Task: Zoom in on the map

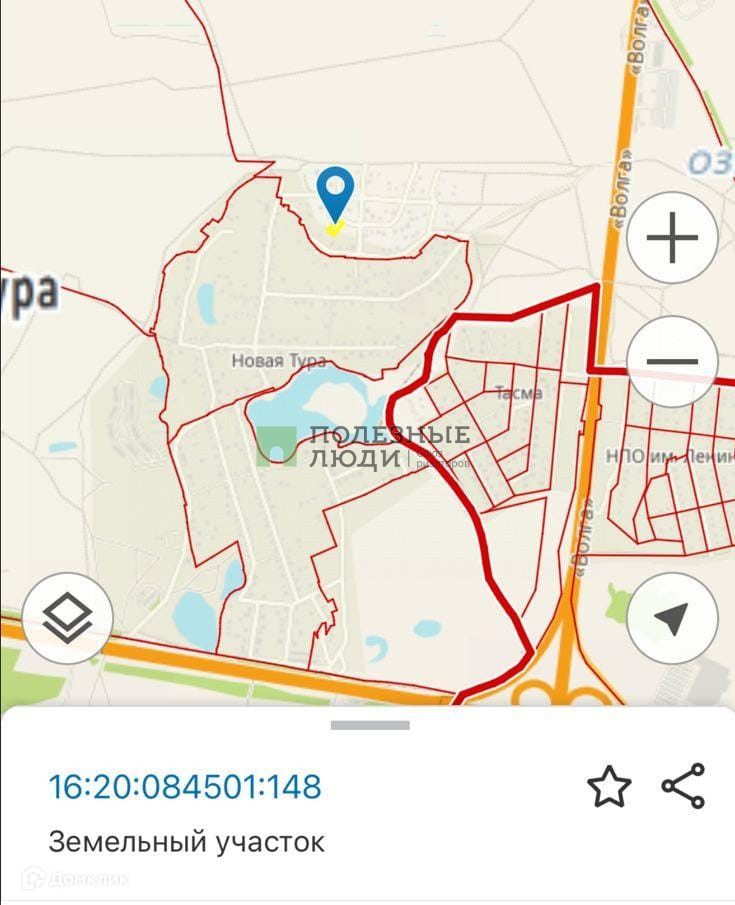Action: click(x=672, y=238)
